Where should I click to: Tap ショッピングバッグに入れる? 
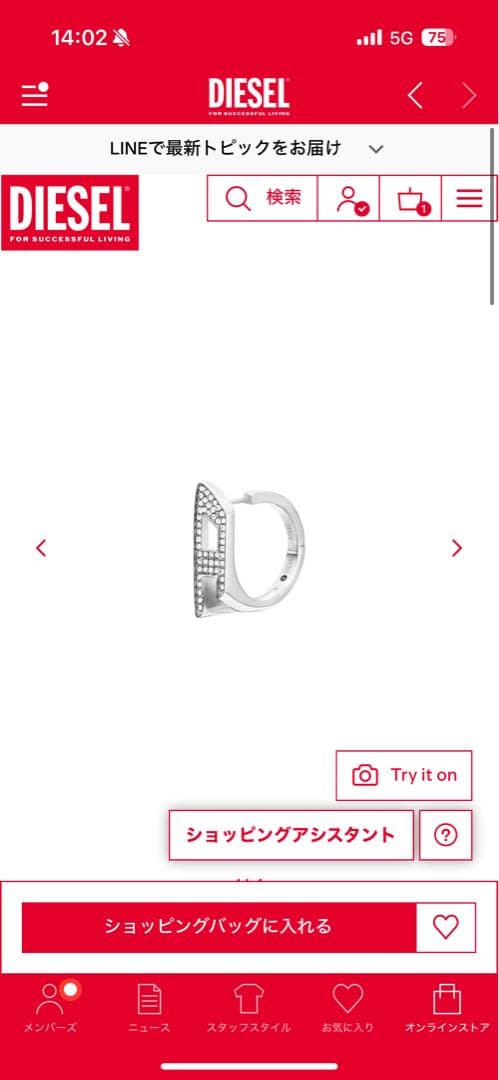tap(219, 927)
